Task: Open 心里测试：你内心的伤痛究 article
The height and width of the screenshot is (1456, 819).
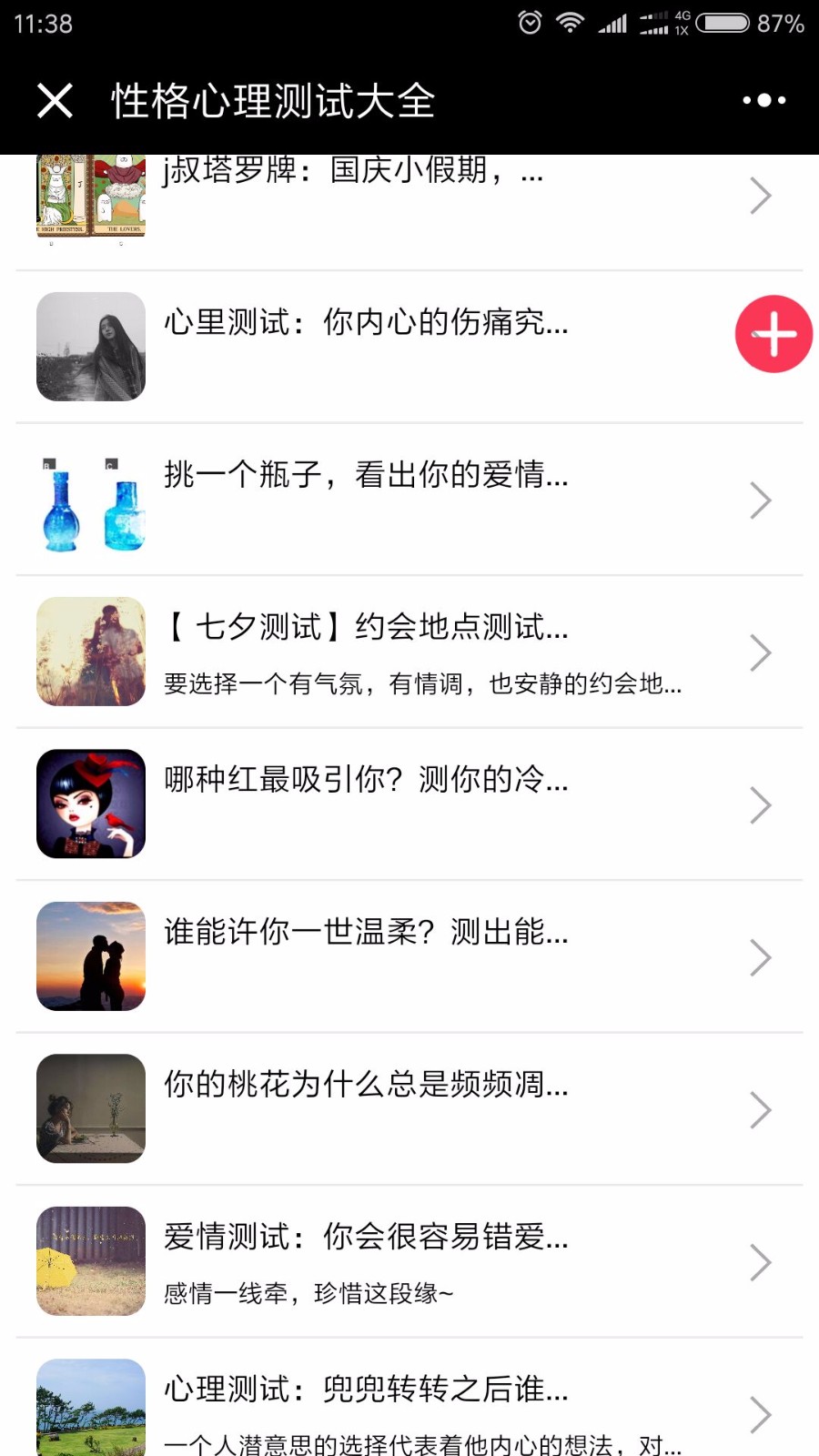Action: 409,347
